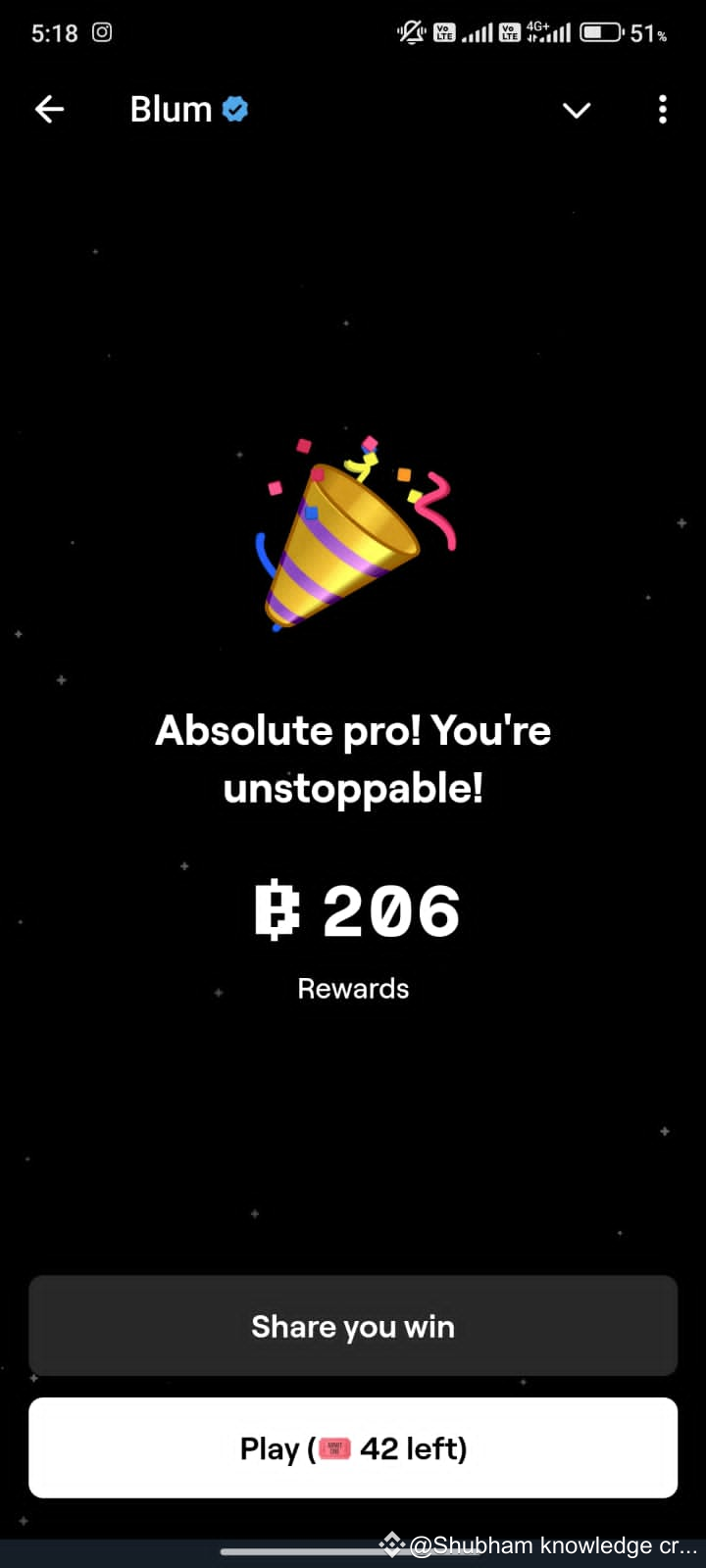Go back from the Blum mini app
The height and width of the screenshot is (1568, 706).
(49, 110)
